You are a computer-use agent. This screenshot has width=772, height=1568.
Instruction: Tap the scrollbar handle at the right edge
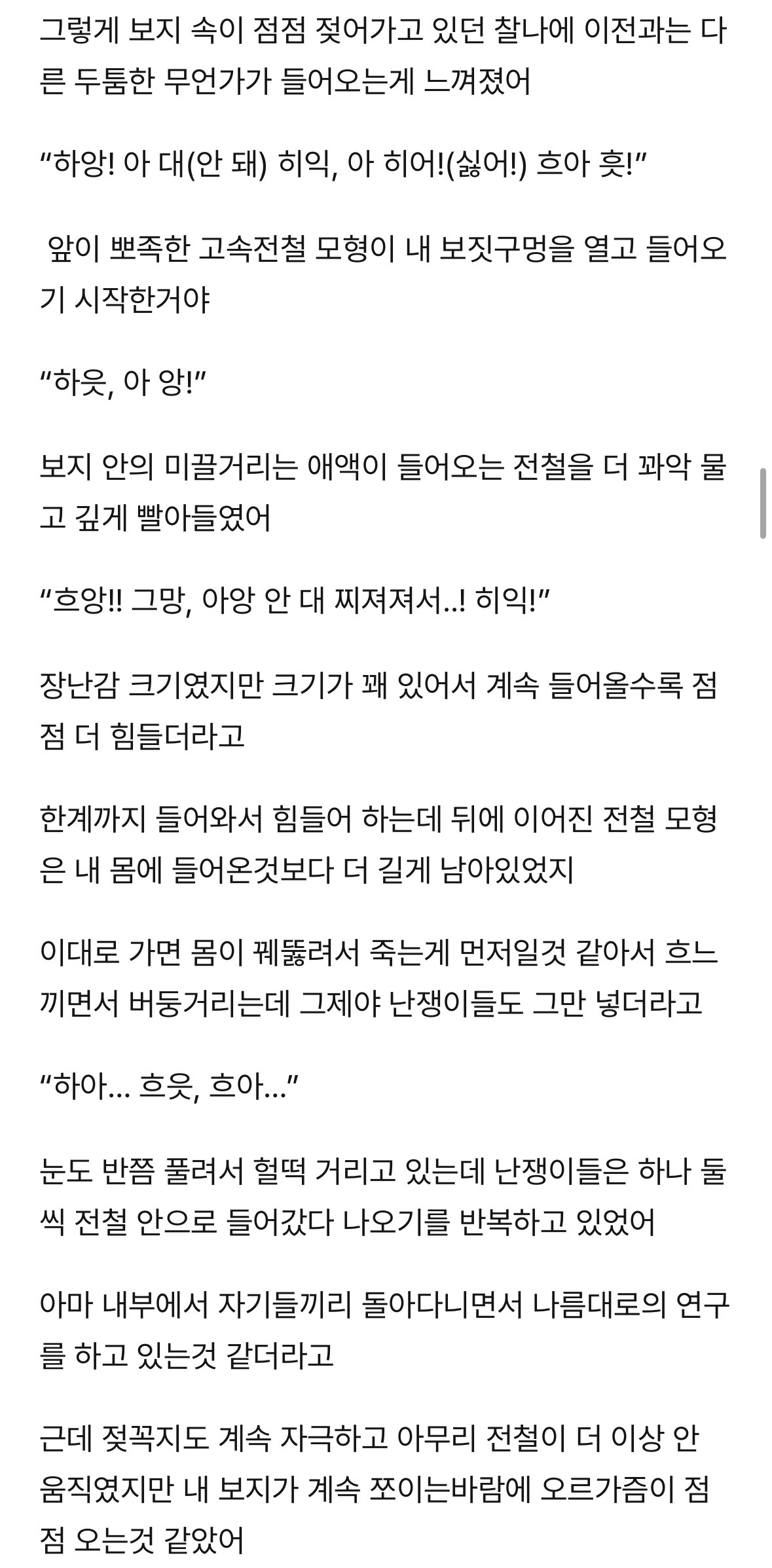[x=763, y=503]
